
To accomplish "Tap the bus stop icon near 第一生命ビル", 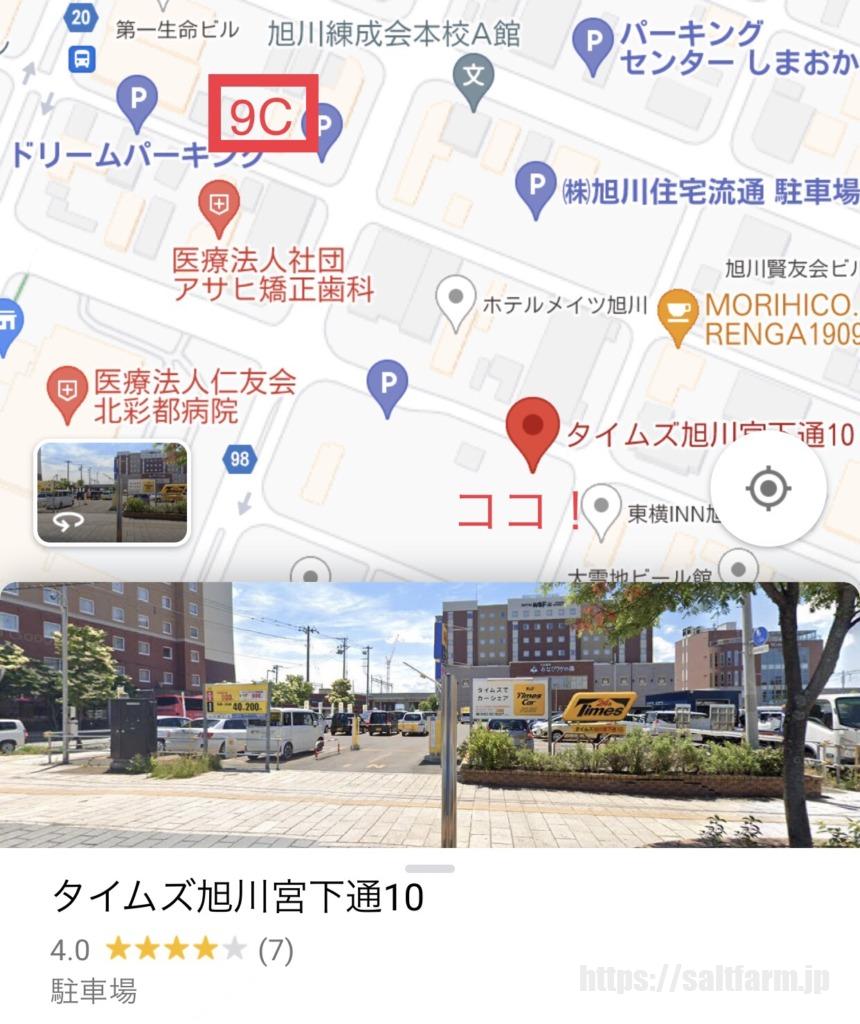I will click(82, 58).
